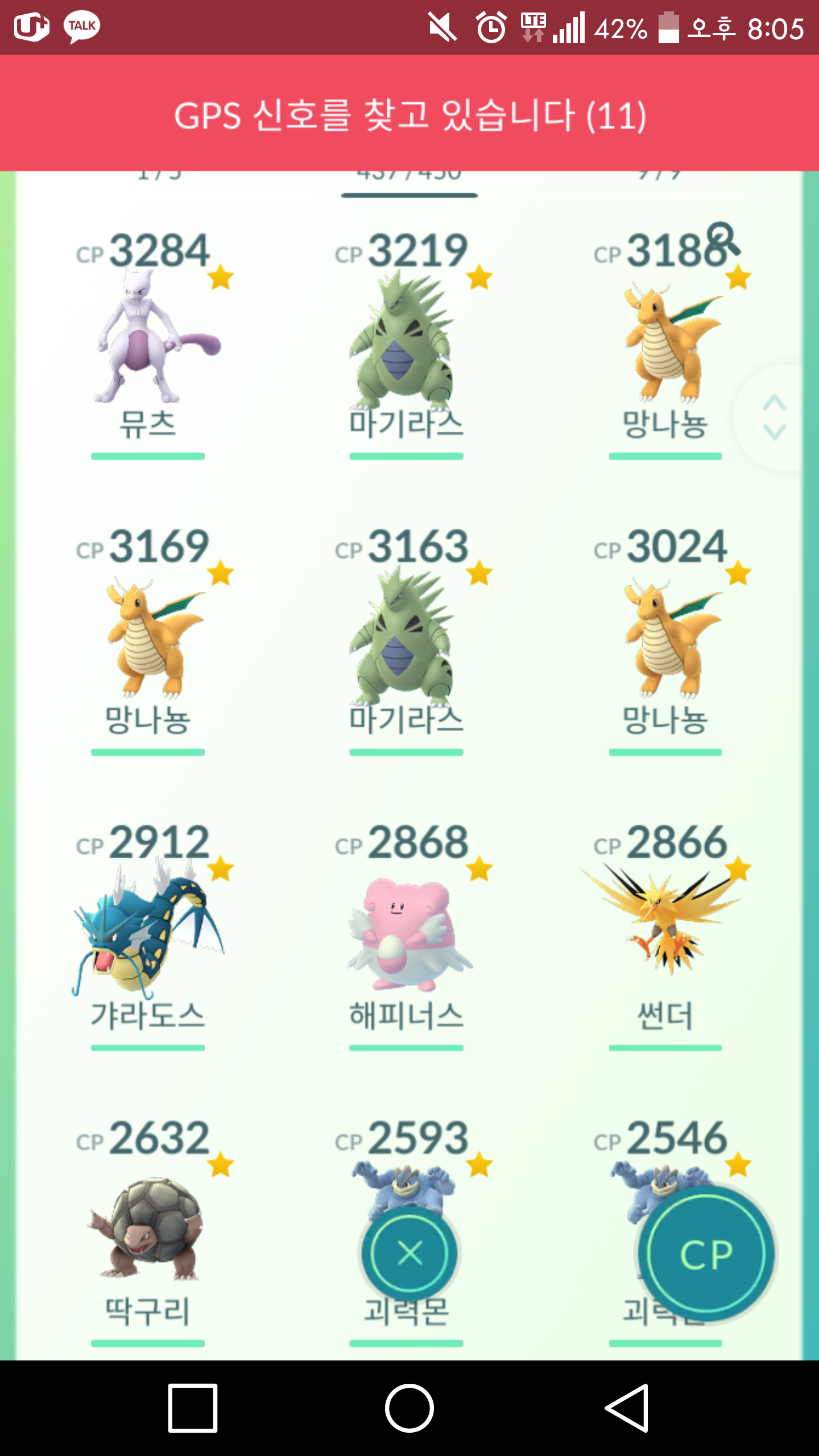Open 딱구리 with CP 2632
The image size is (819, 1456).
pos(148,1232)
